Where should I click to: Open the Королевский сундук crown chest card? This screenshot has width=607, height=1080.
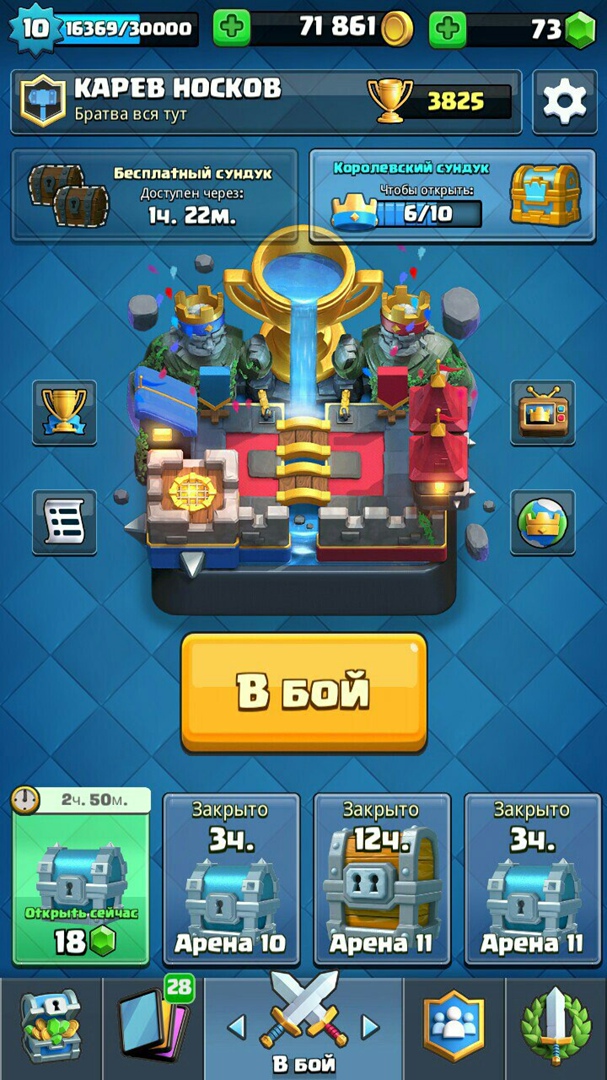pyautogui.click(x=444, y=196)
